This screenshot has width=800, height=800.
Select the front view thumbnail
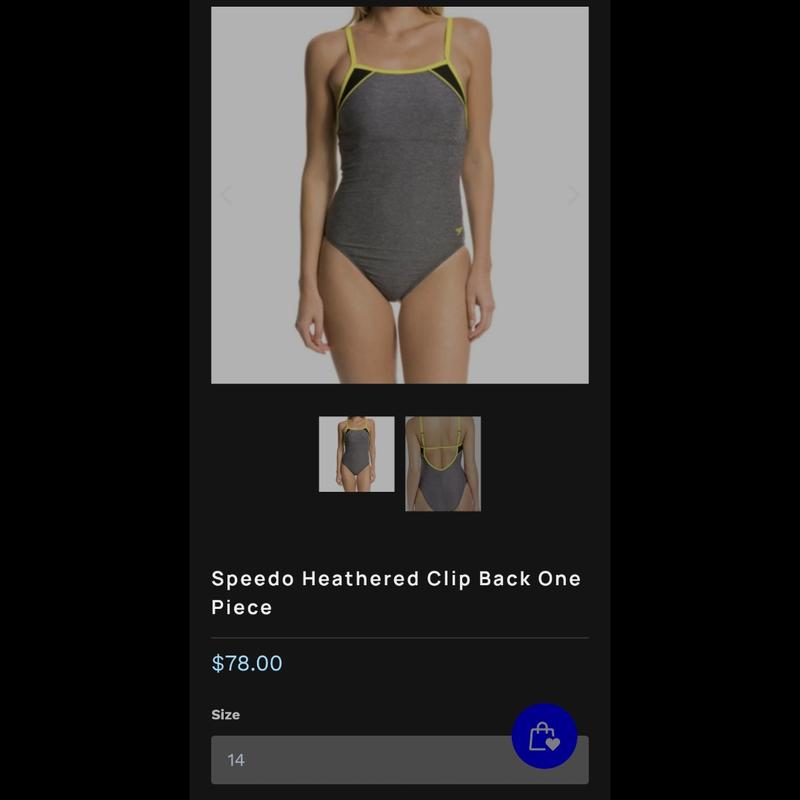tap(356, 454)
